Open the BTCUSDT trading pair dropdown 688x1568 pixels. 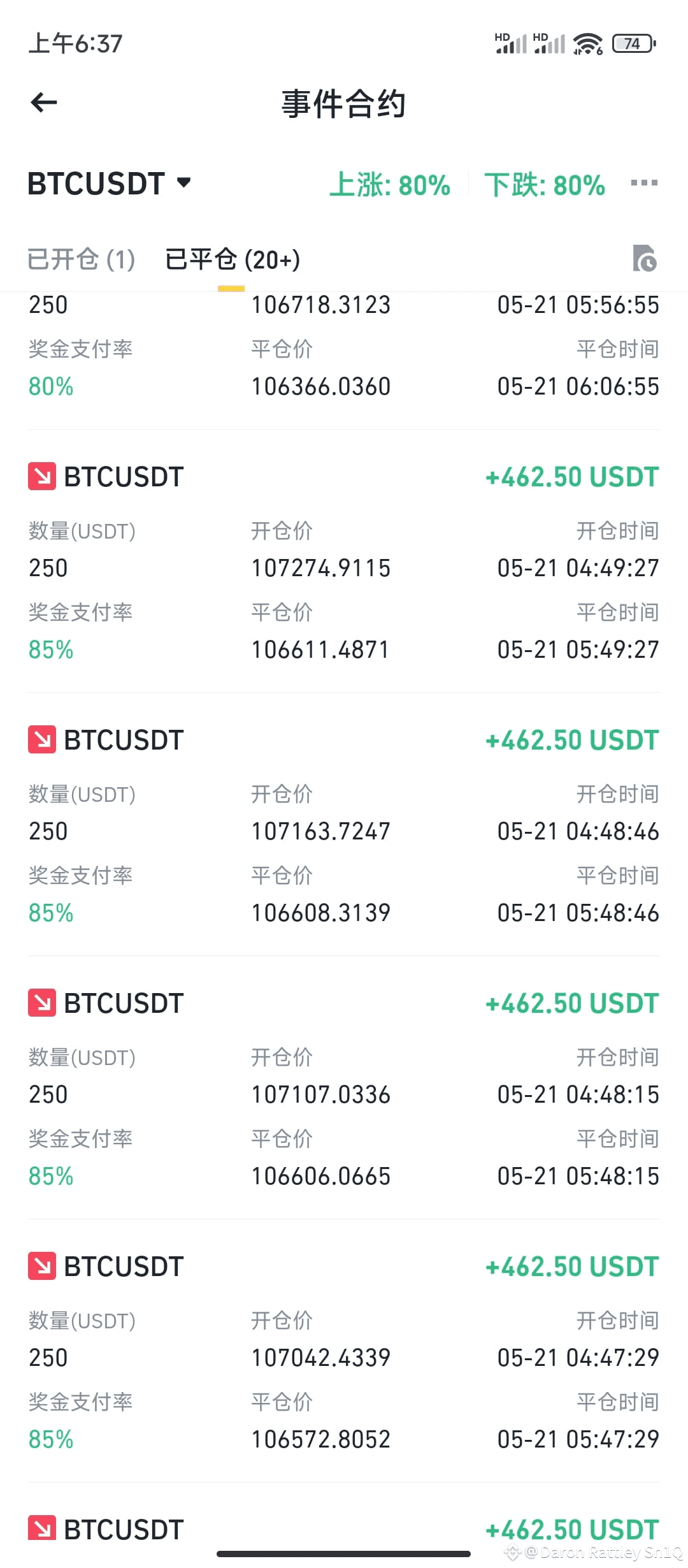[109, 184]
